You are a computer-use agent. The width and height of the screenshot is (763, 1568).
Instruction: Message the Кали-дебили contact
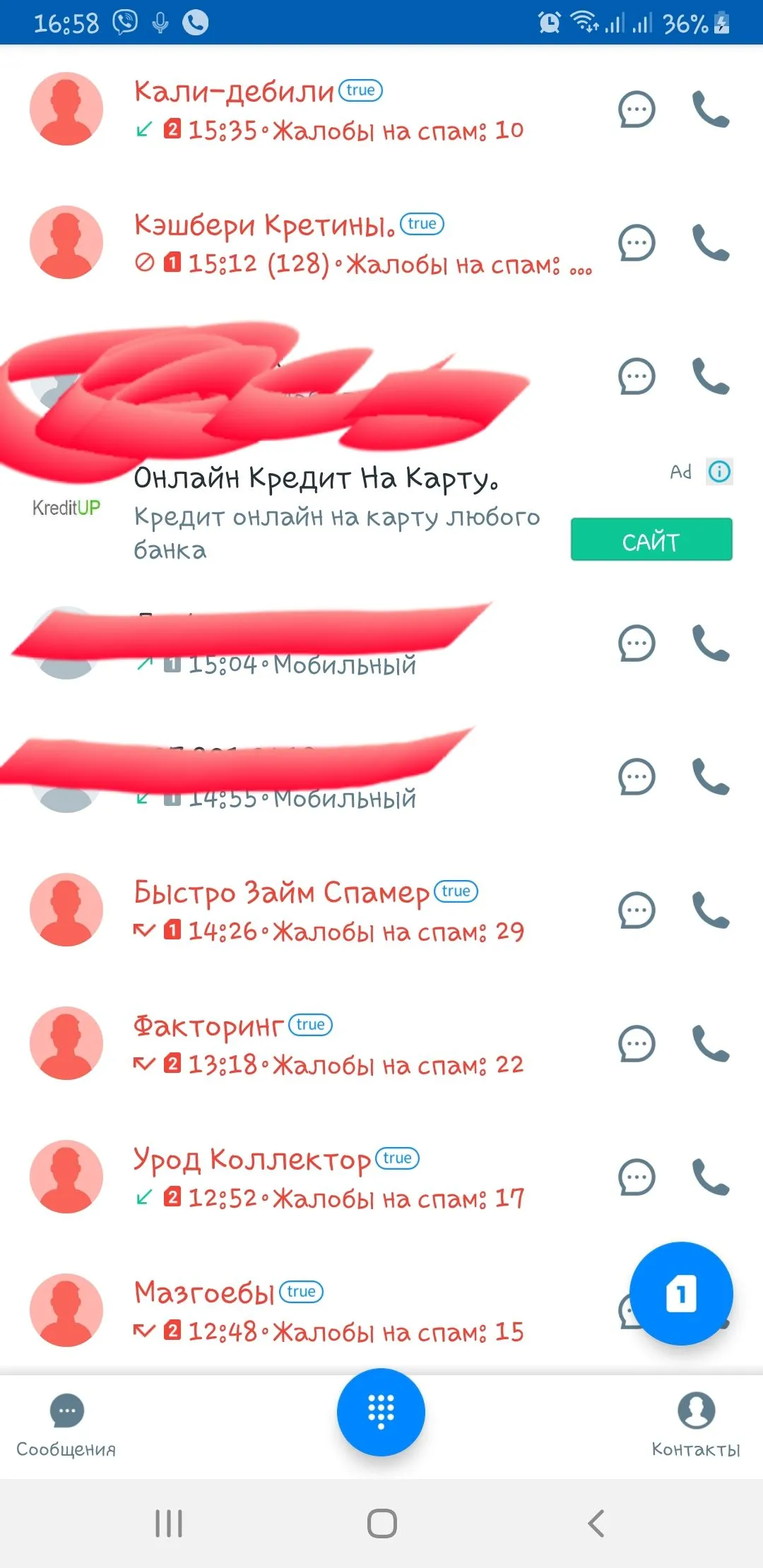(637, 109)
